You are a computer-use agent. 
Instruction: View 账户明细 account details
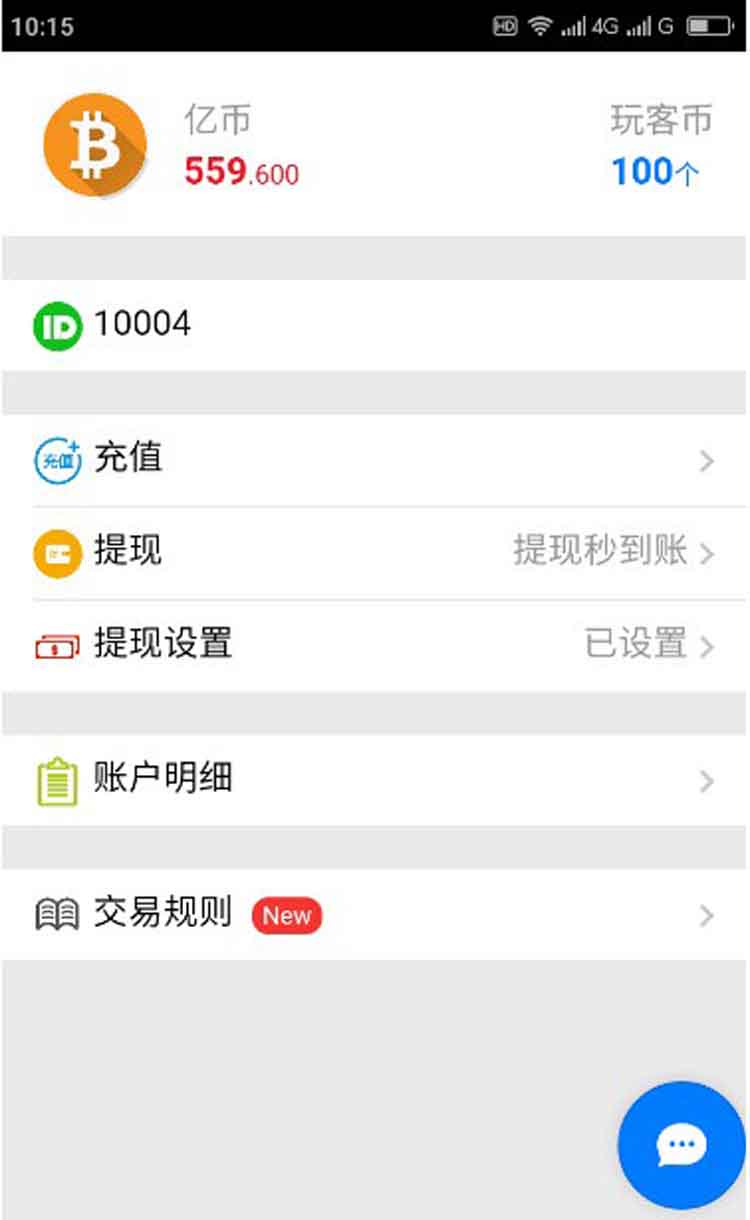tap(375, 780)
